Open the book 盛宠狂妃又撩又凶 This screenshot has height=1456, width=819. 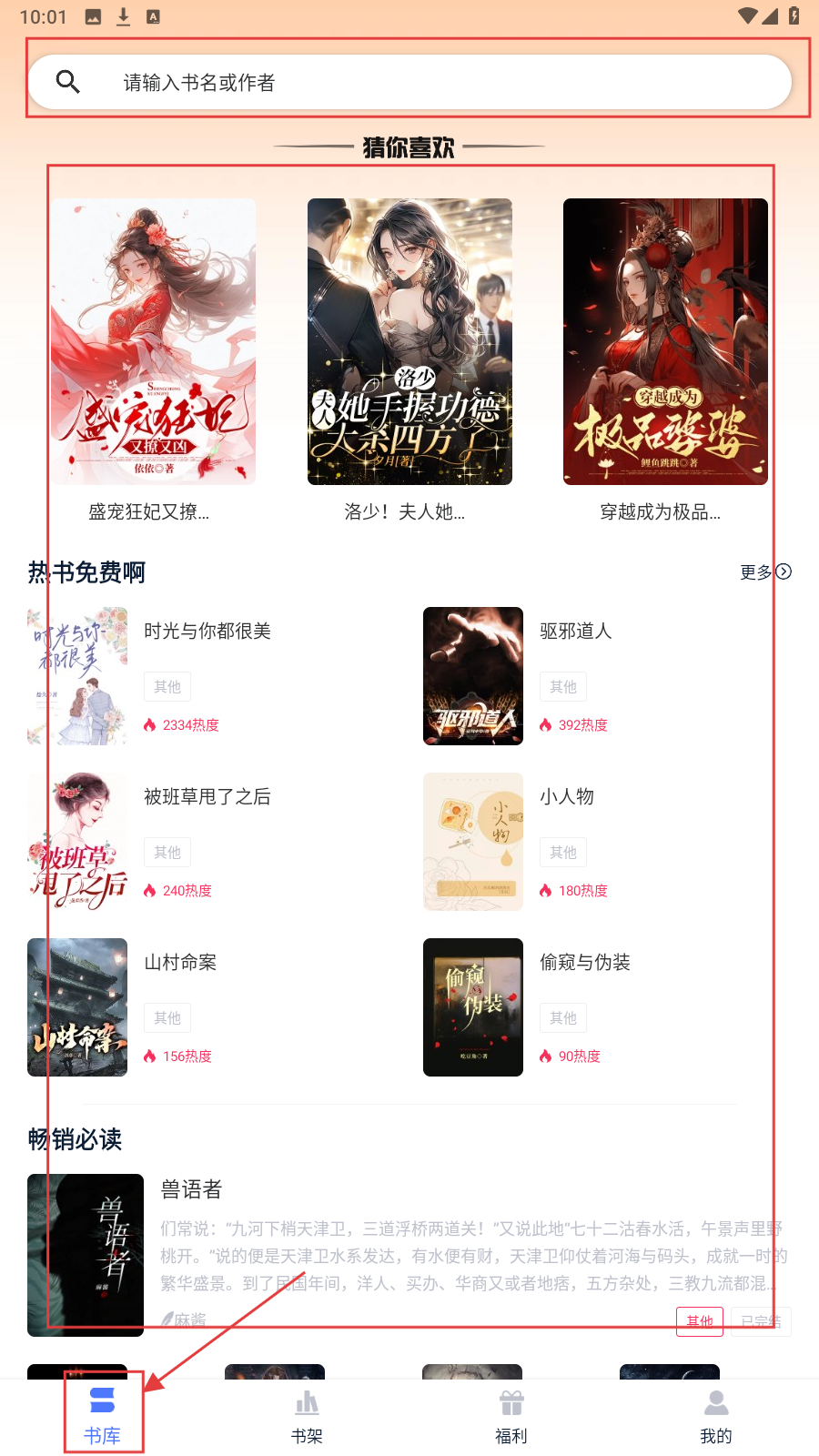click(153, 341)
